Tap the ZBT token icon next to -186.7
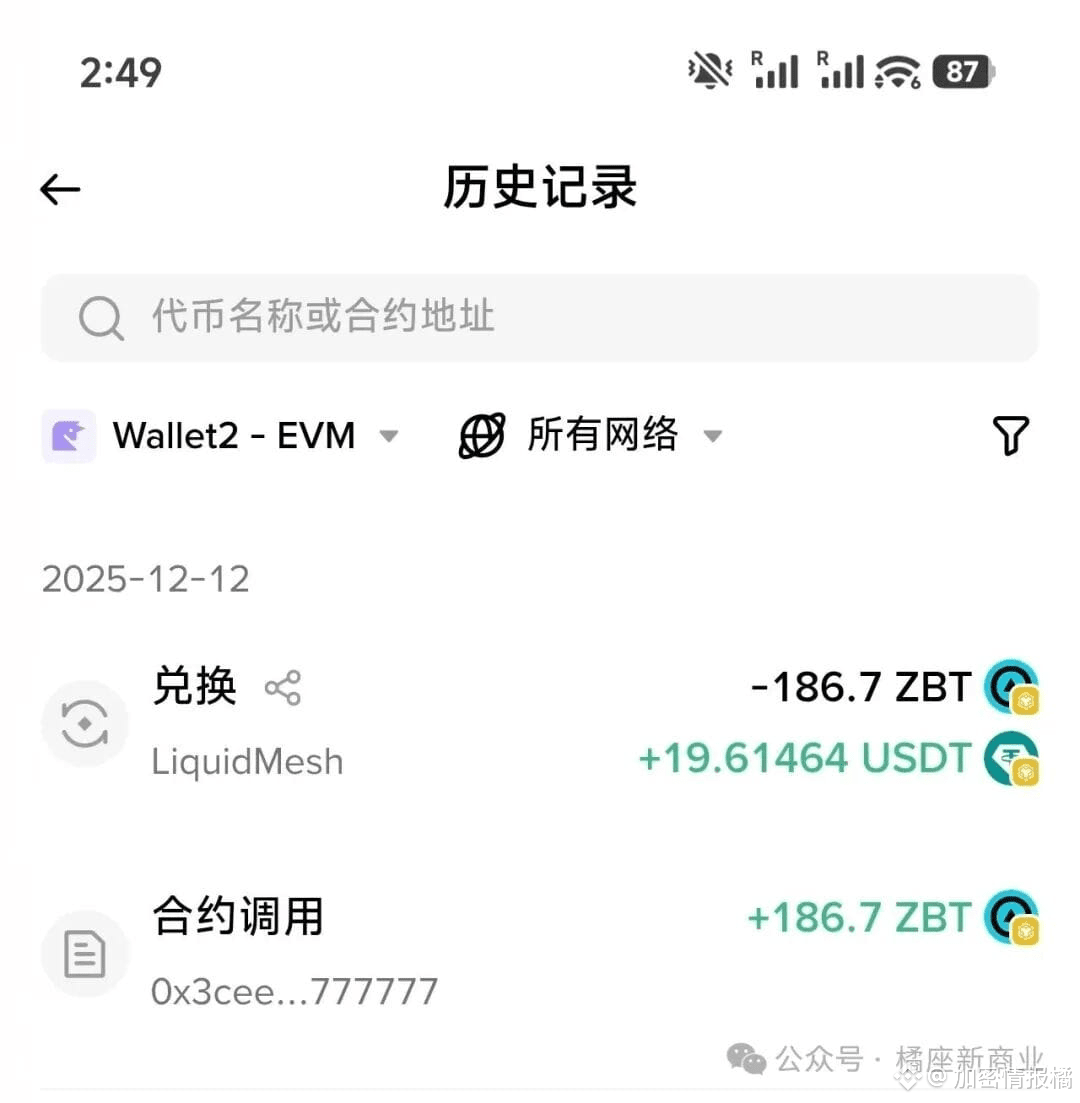The width and height of the screenshot is (1080, 1103). pos(1012,687)
